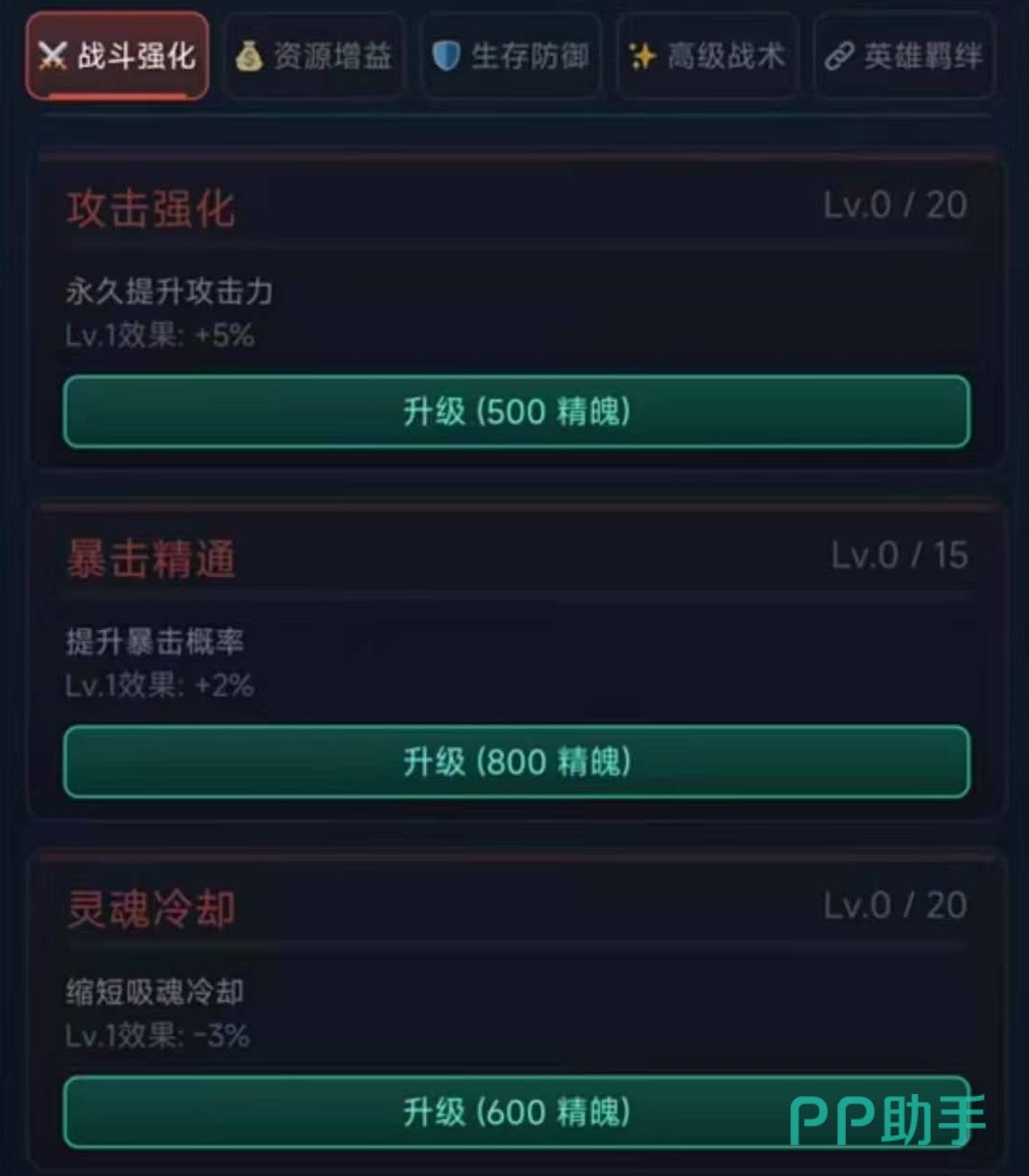Switch to the 高级战术 tab
The width and height of the screenshot is (1029, 1176).
707,57
